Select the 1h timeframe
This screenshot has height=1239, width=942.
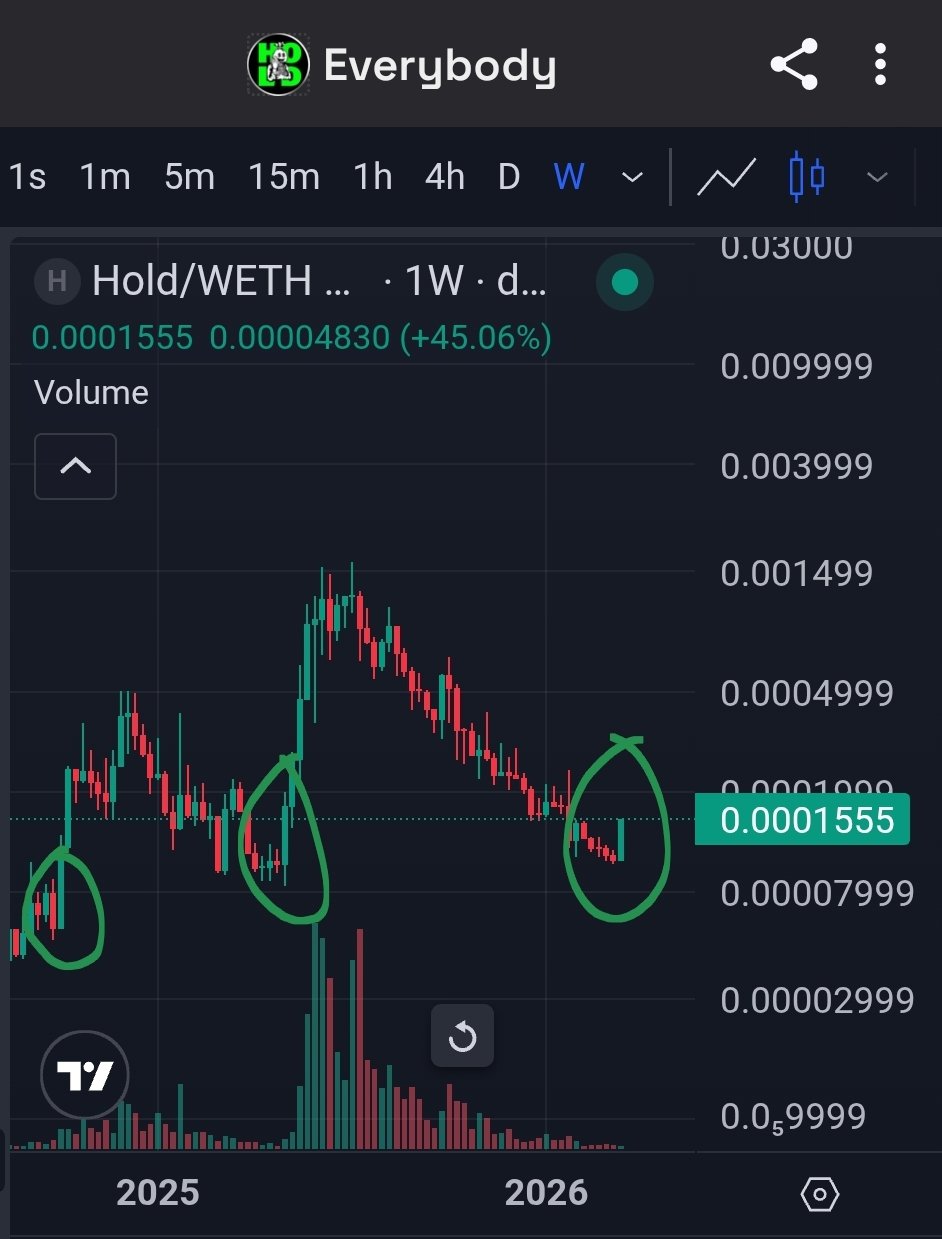click(x=373, y=178)
